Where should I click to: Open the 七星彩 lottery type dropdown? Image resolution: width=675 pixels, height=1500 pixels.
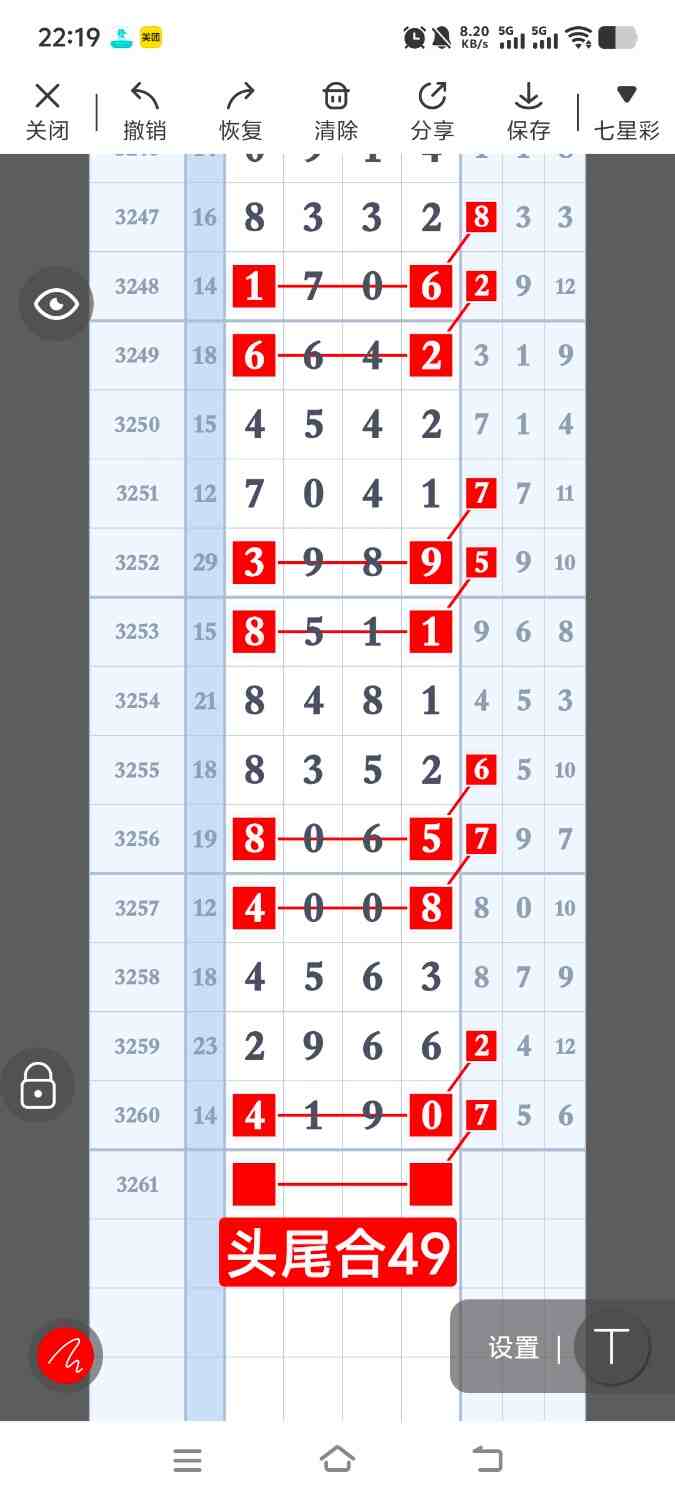[626, 111]
